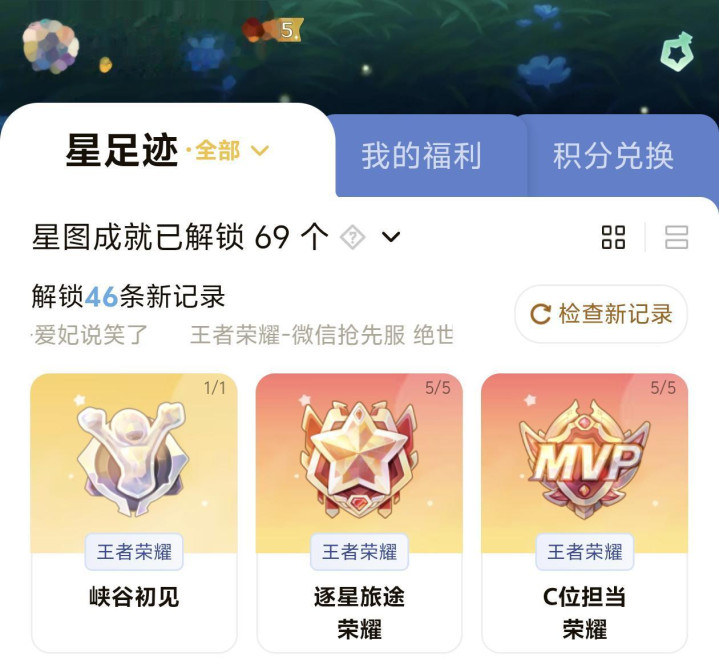The image size is (719, 664).
Task: Open the 逐星旅途荣耀 achievement card
Action: tap(359, 513)
